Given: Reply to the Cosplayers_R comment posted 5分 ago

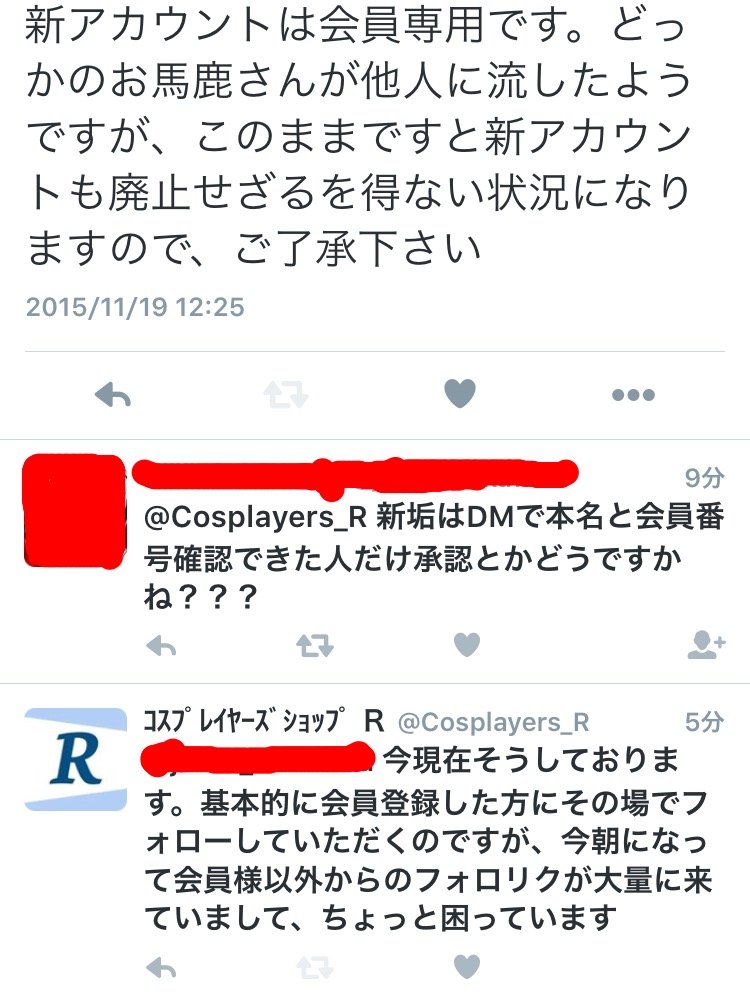Looking at the screenshot, I should [x=161, y=967].
